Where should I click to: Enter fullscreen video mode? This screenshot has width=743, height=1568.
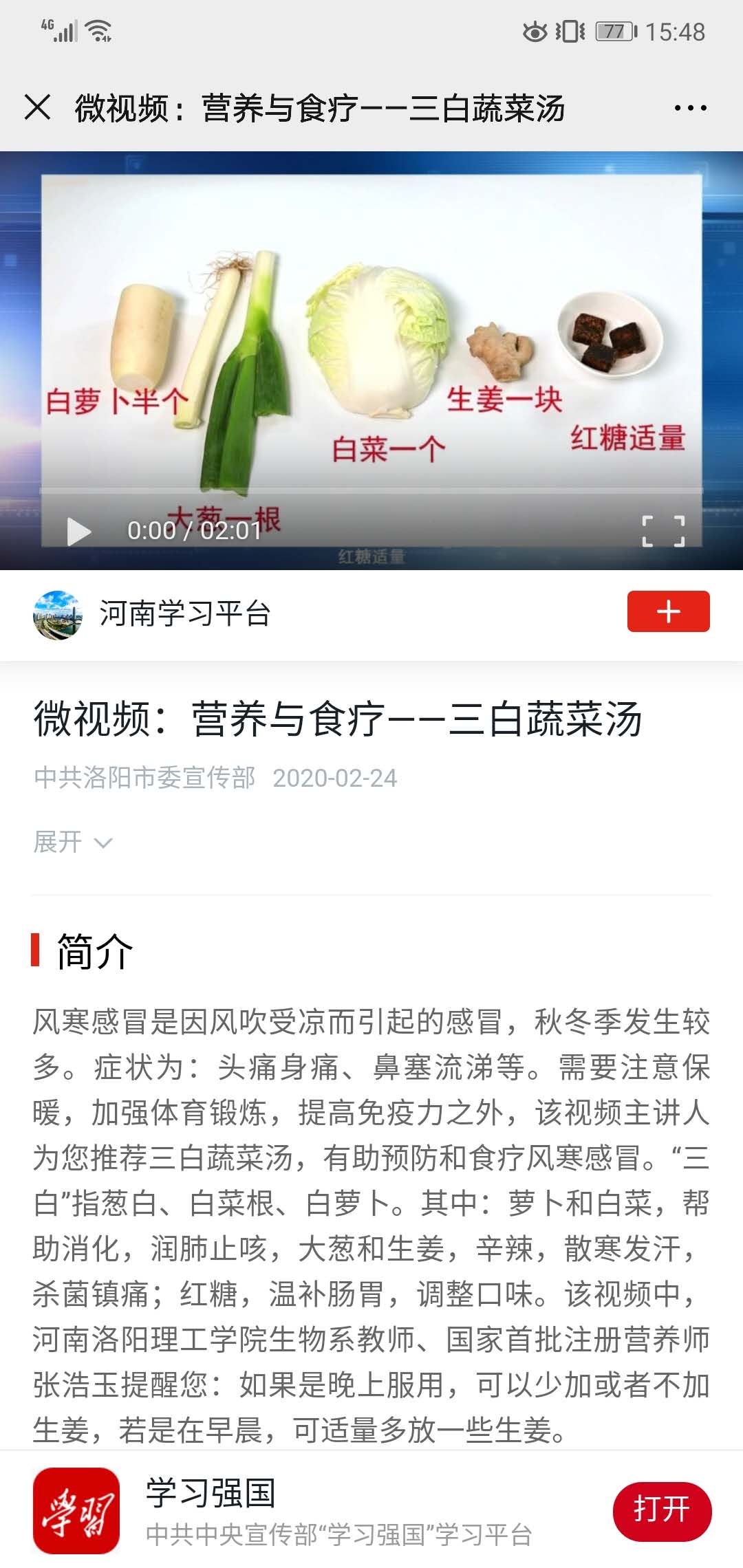tap(663, 531)
